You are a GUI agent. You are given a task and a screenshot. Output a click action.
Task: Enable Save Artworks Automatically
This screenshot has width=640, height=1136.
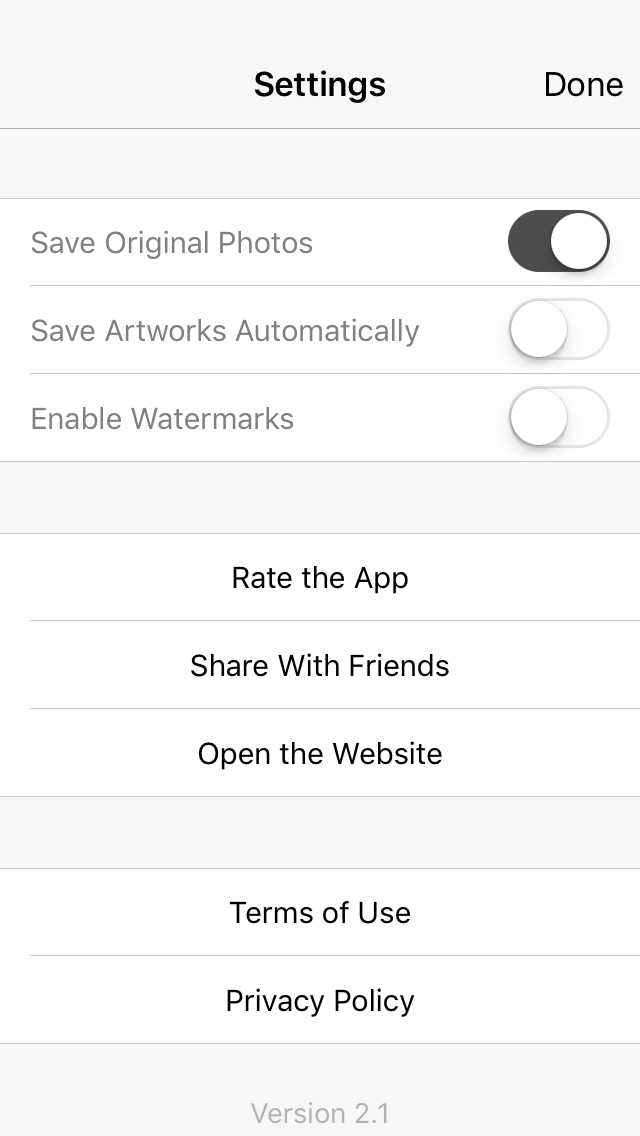point(558,330)
